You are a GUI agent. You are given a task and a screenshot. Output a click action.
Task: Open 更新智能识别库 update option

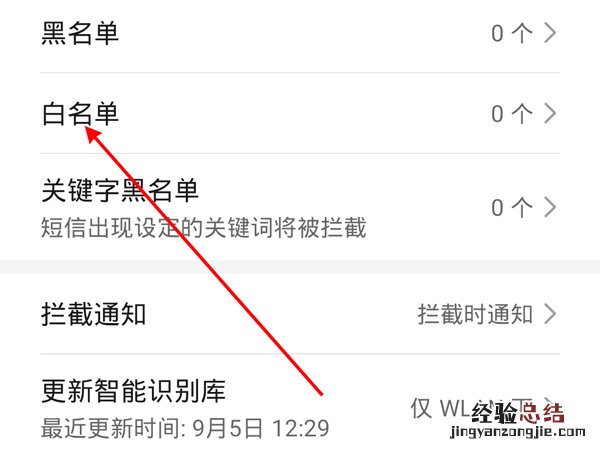pyautogui.click(x=300, y=407)
